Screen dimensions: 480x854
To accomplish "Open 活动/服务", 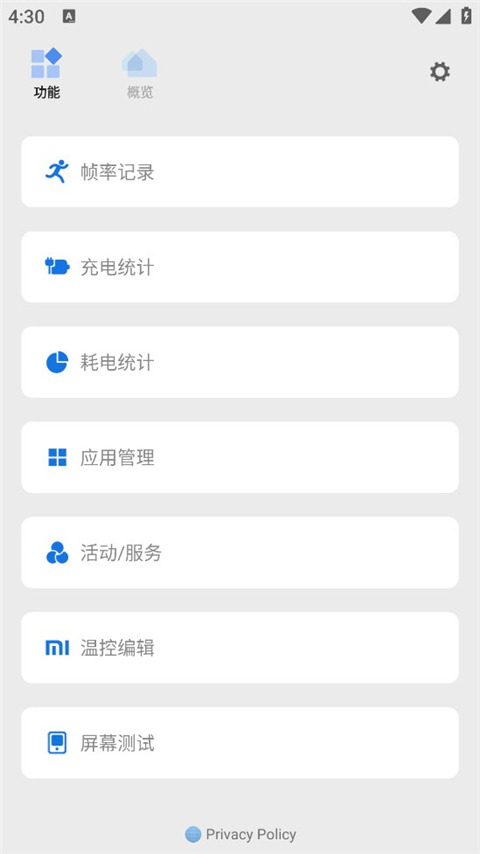I will (240, 552).
